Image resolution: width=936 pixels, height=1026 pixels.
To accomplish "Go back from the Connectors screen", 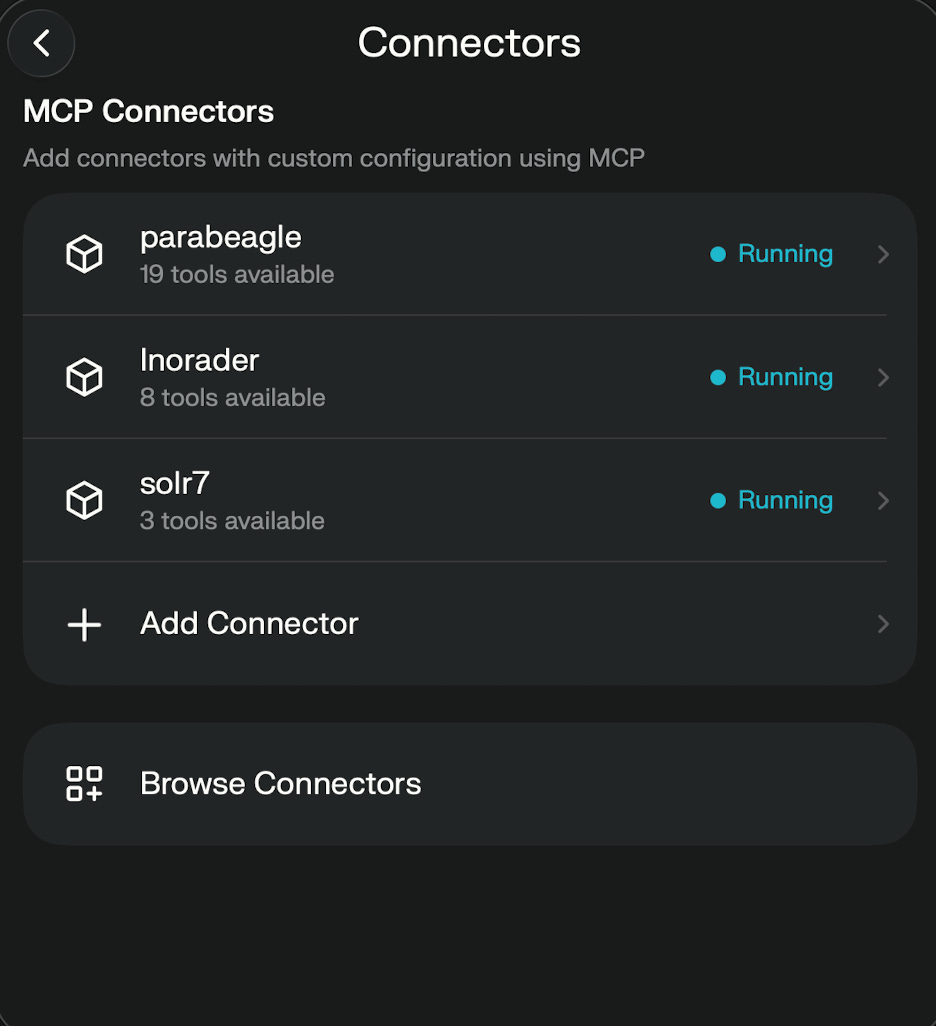I will (41, 43).
